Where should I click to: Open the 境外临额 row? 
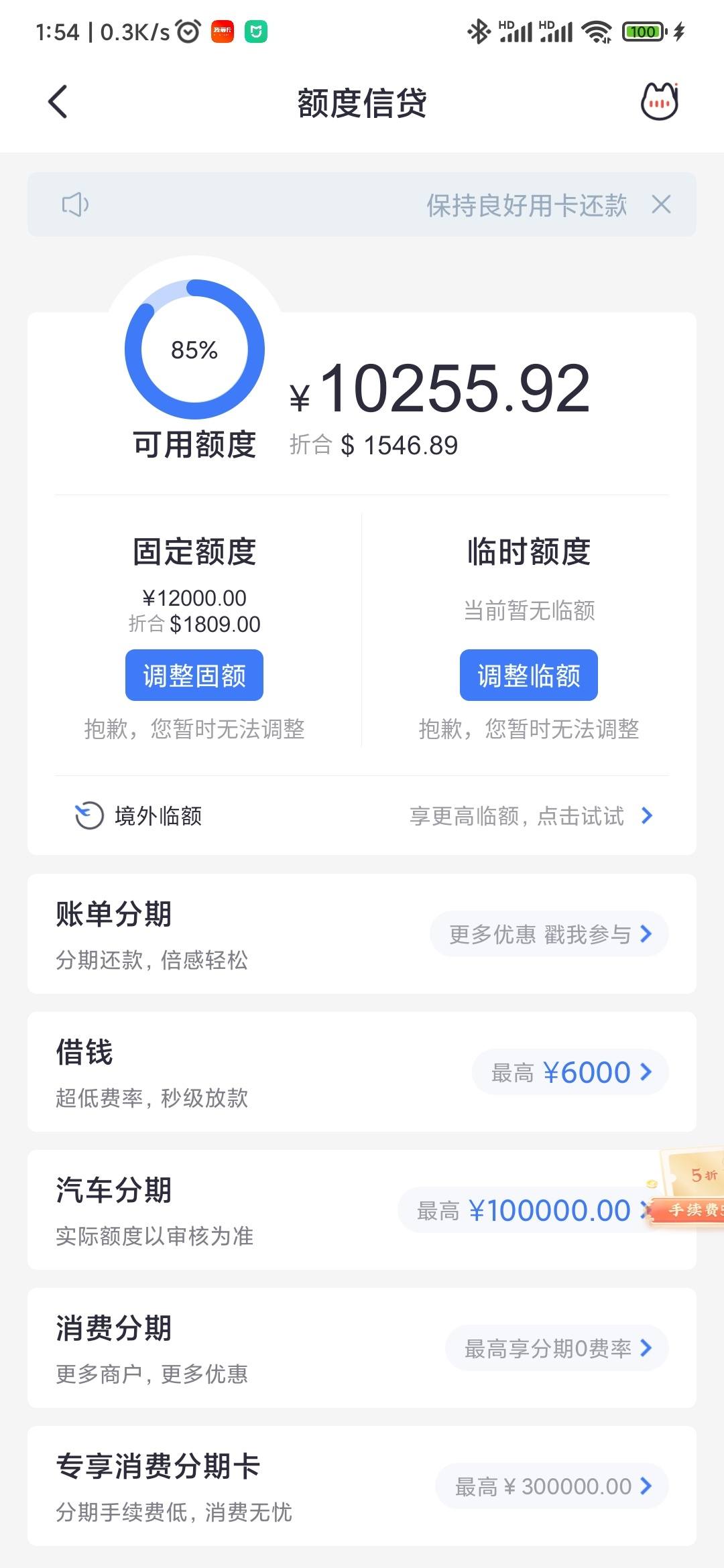[362, 815]
